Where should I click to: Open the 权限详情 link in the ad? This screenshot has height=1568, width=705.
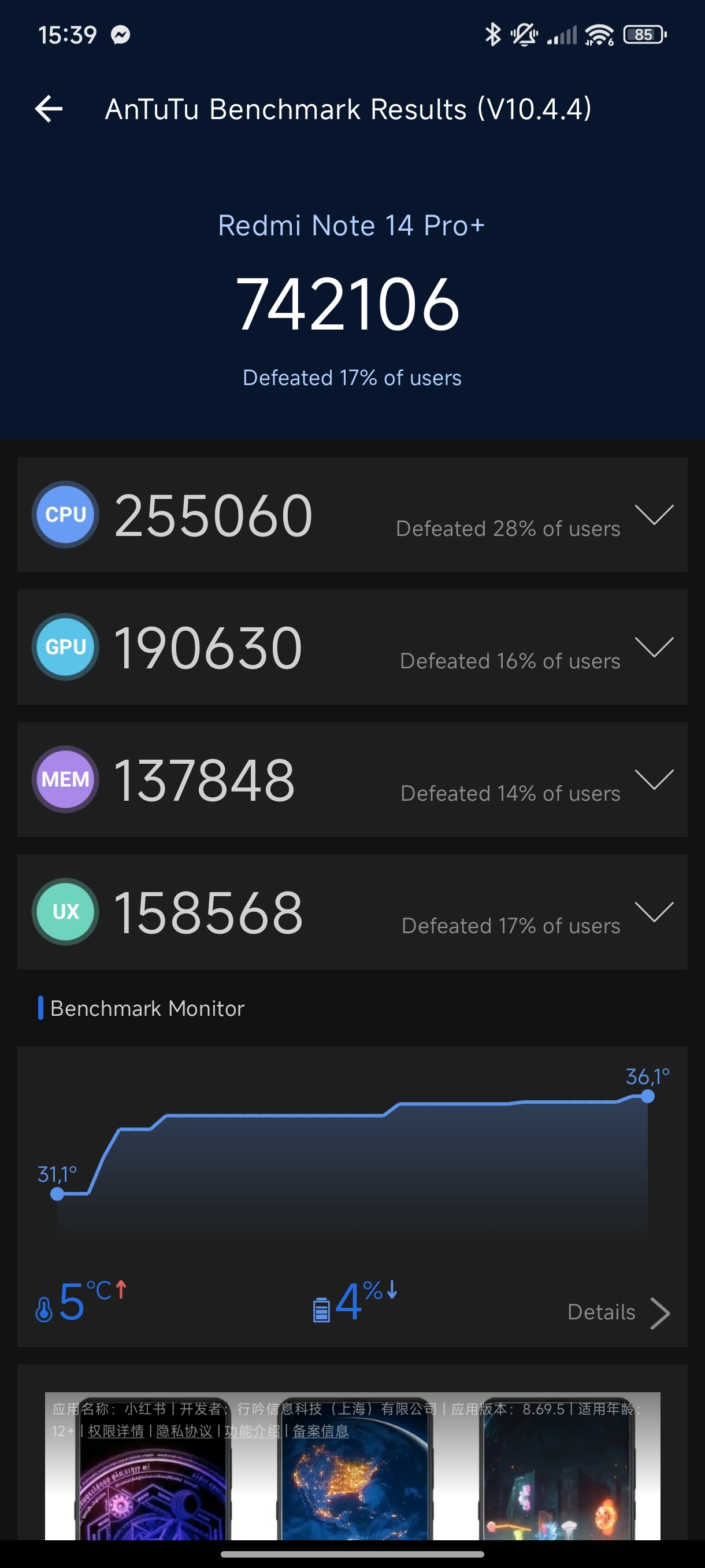[x=116, y=1431]
